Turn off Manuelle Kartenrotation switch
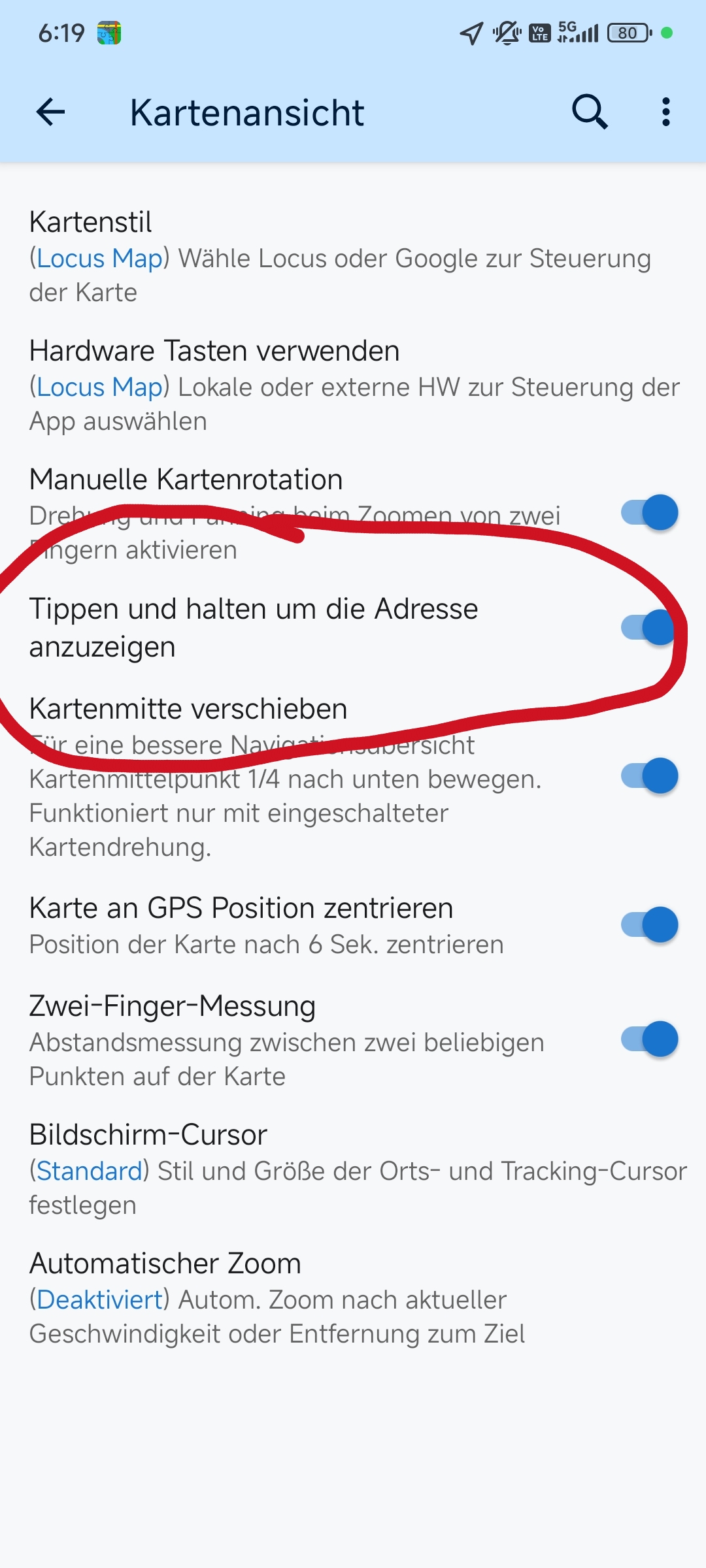Viewport: 706px width, 1568px height. tap(650, 512)
